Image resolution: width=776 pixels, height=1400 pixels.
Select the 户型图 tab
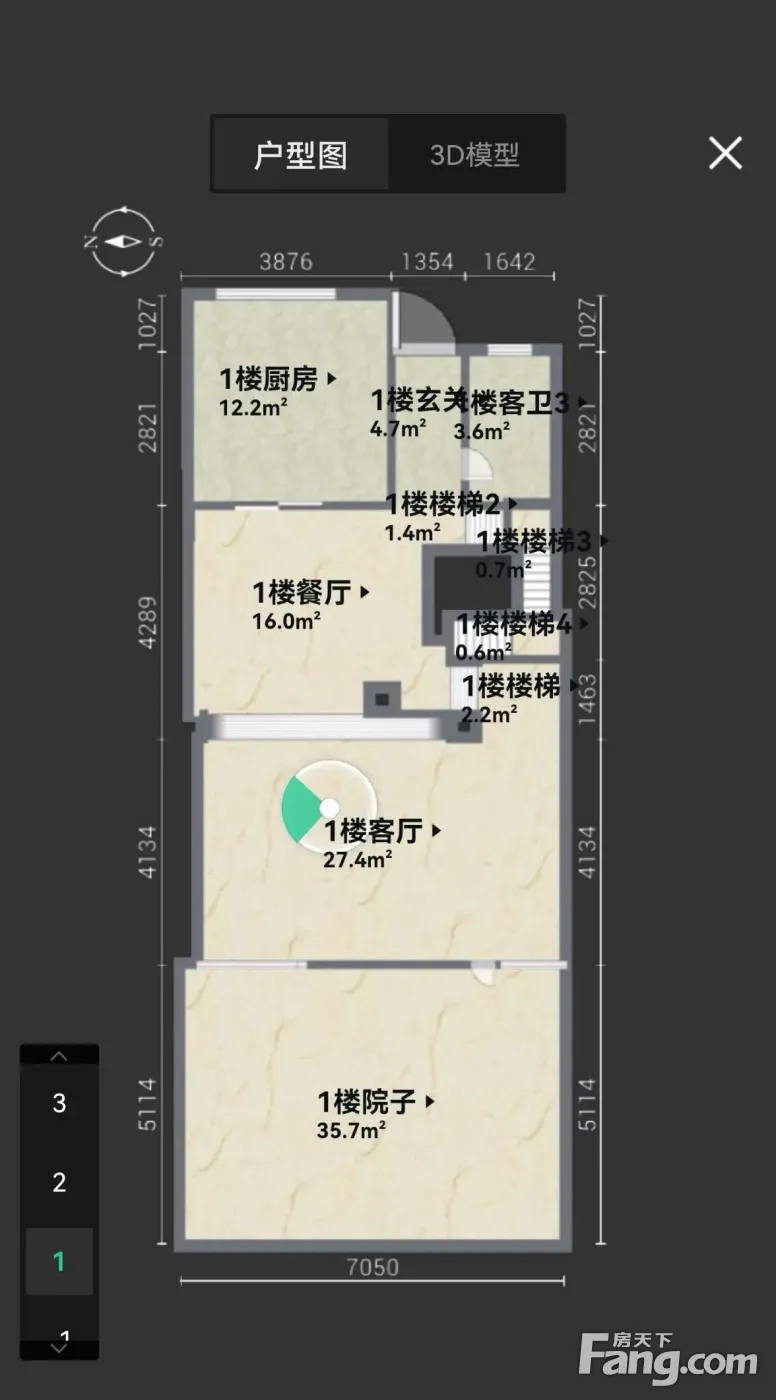tap(301, 155)
